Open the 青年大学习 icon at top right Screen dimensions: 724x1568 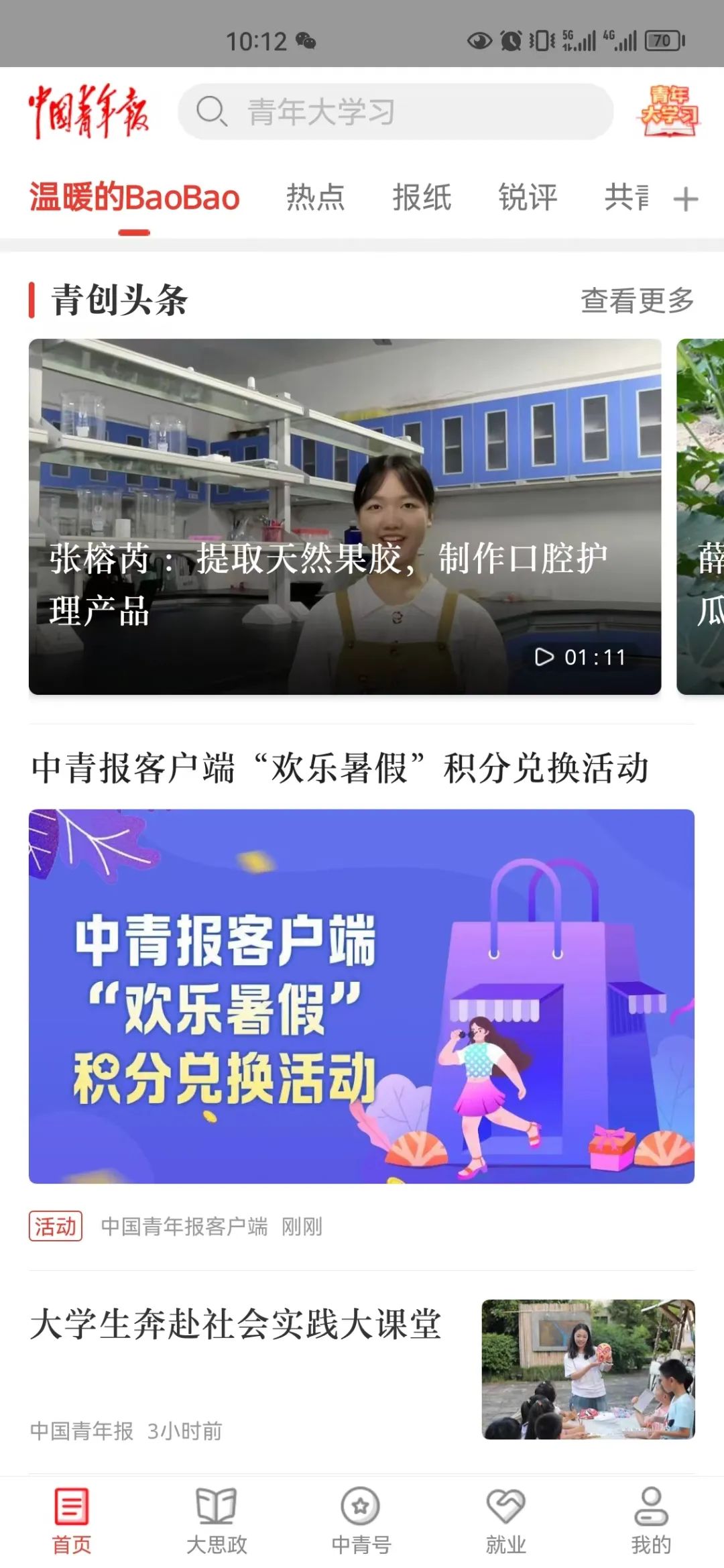click(x=668, y=111)
